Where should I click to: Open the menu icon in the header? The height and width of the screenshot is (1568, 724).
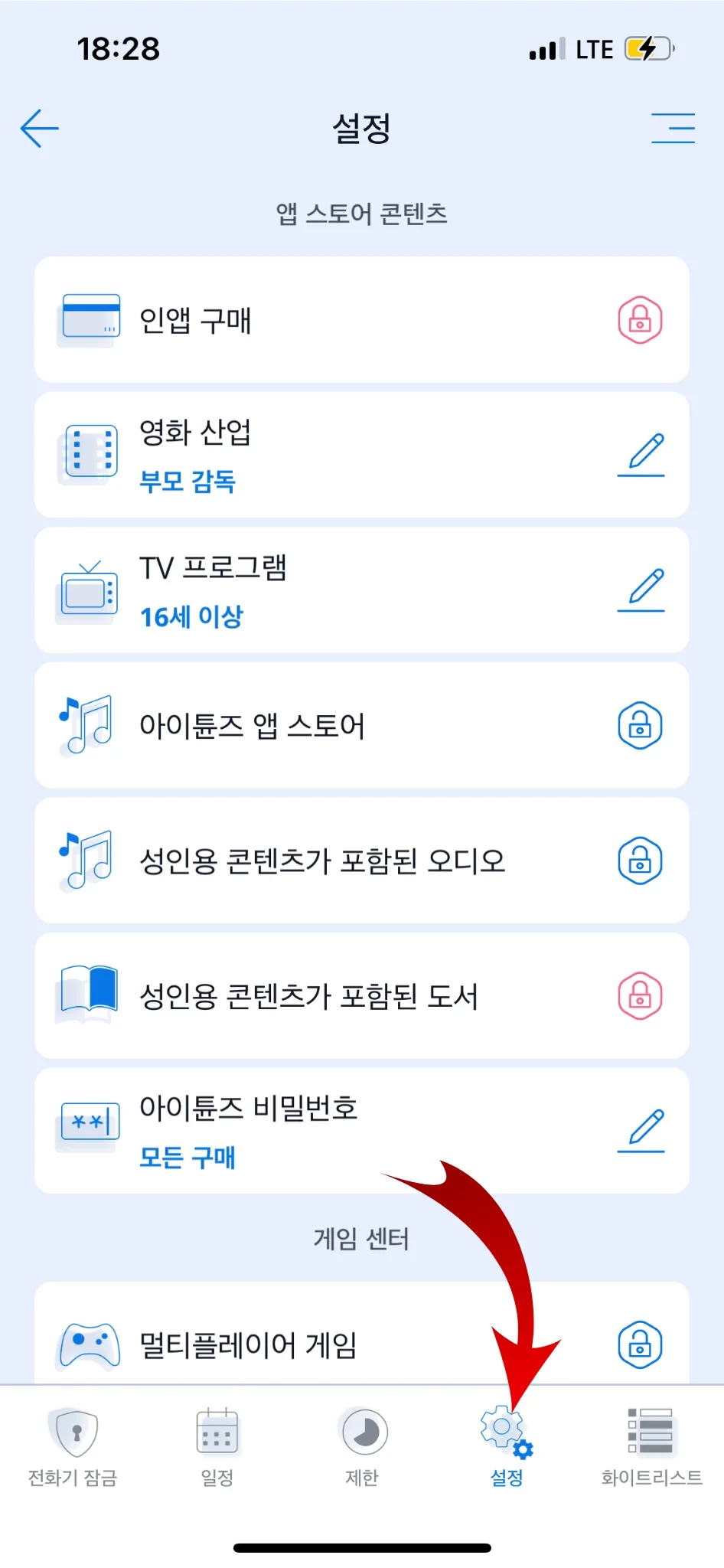673,128
